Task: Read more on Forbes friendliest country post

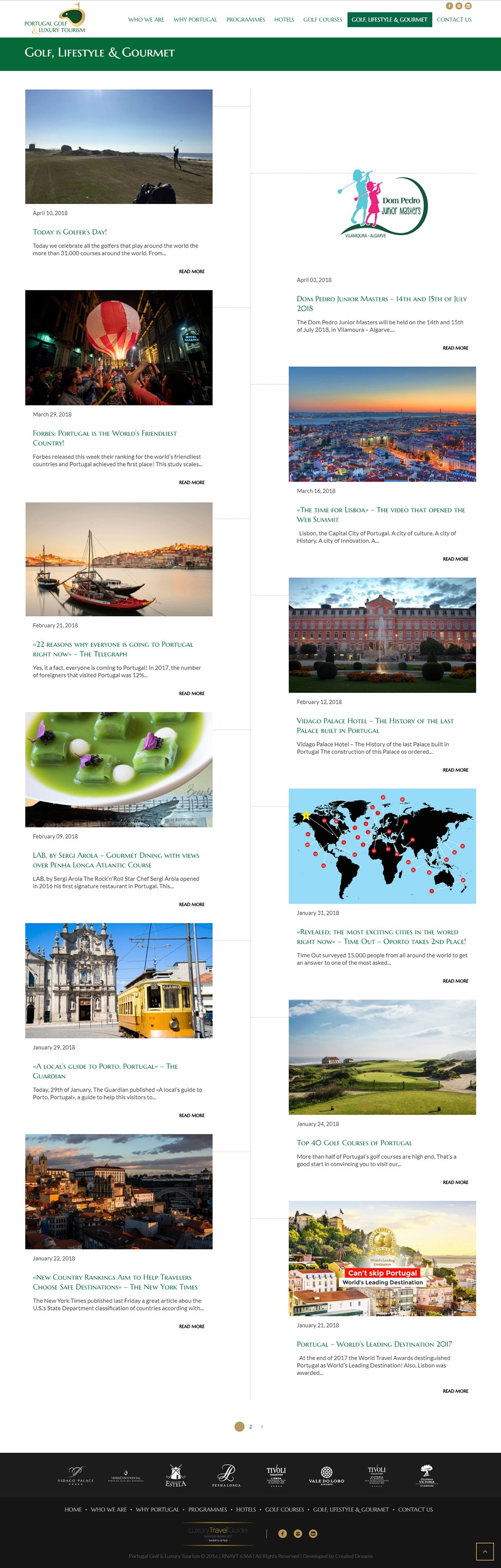Action: click(x=191, y=482)
